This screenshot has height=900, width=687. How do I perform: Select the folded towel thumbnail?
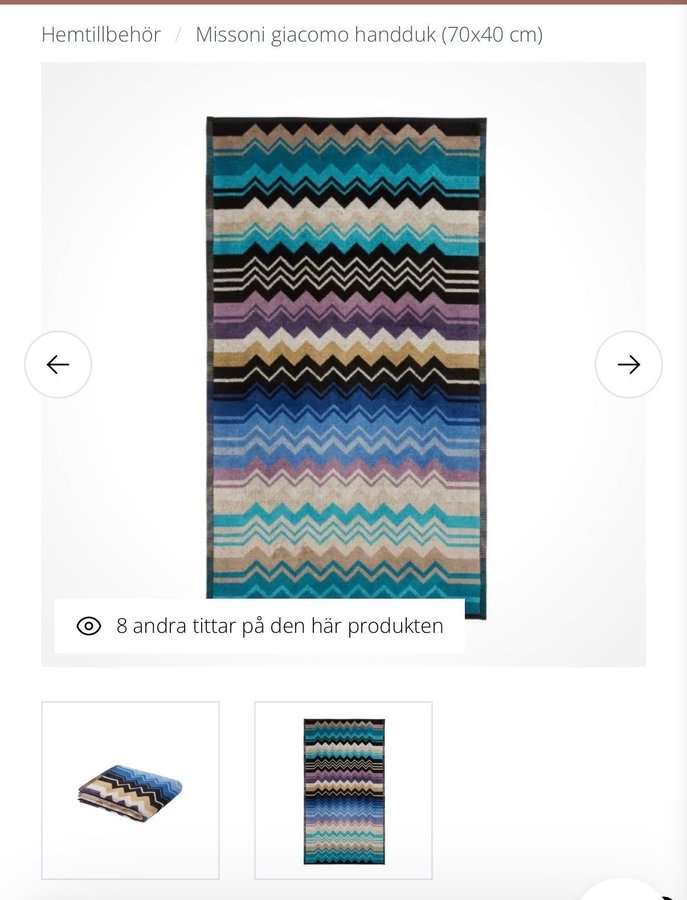tap(130, 790)
